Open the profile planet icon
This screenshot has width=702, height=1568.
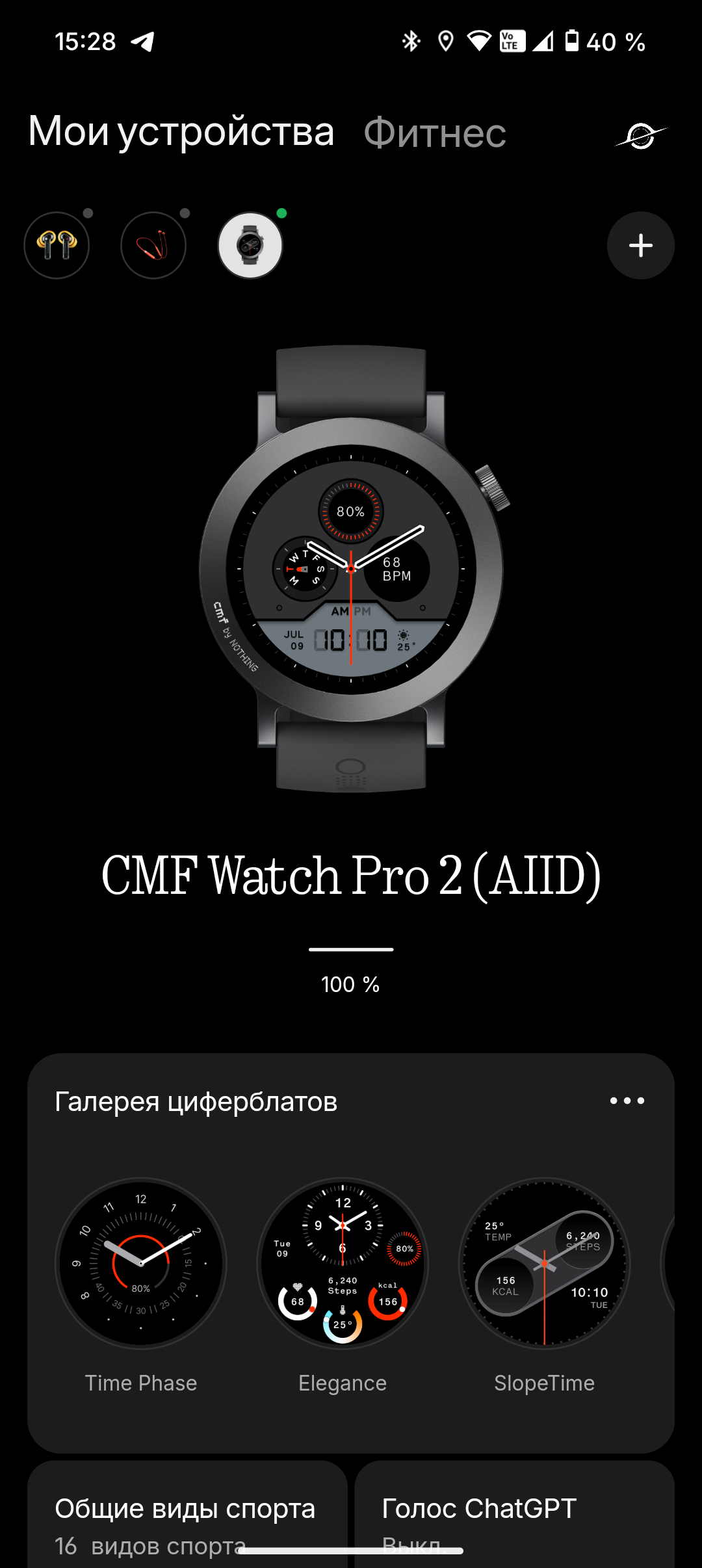641,136
